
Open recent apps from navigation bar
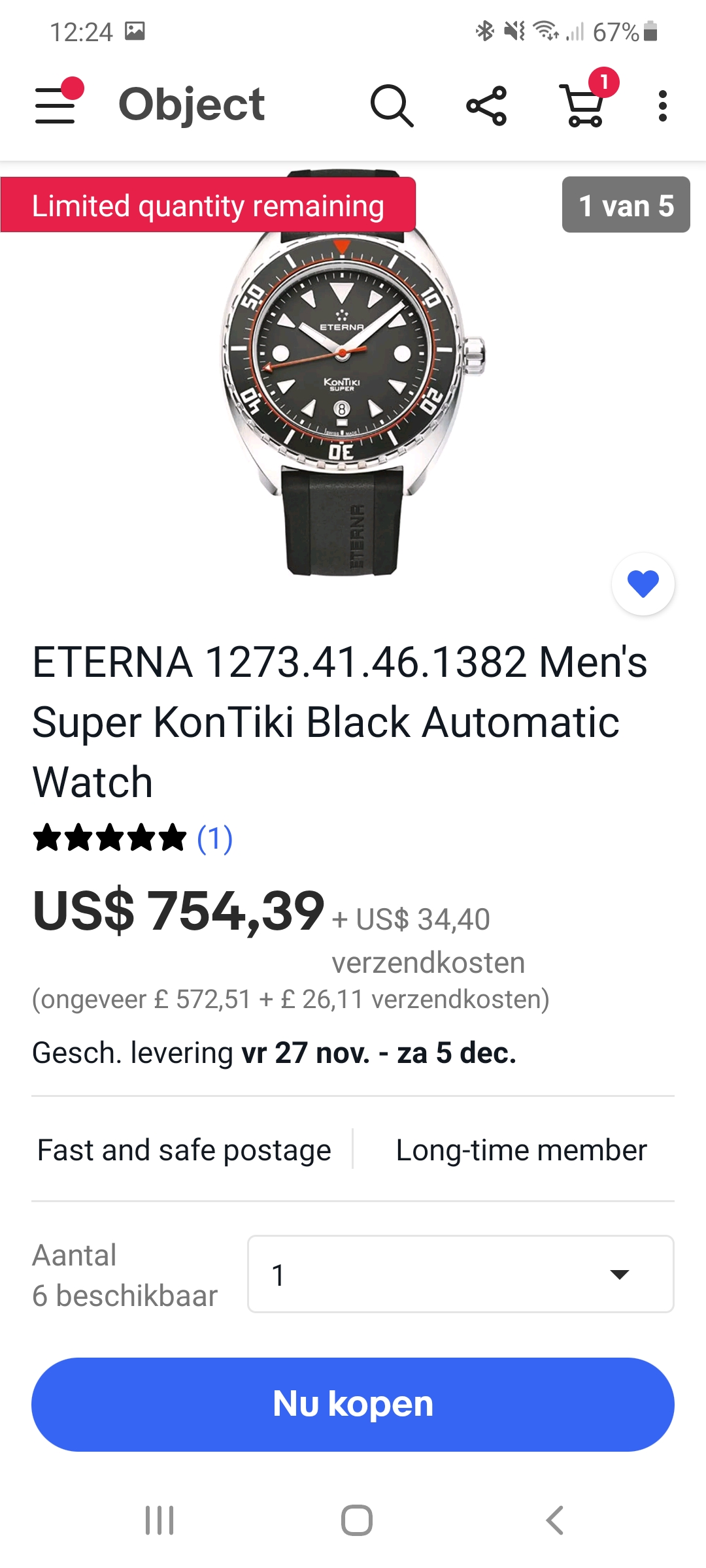(160, 1520)
